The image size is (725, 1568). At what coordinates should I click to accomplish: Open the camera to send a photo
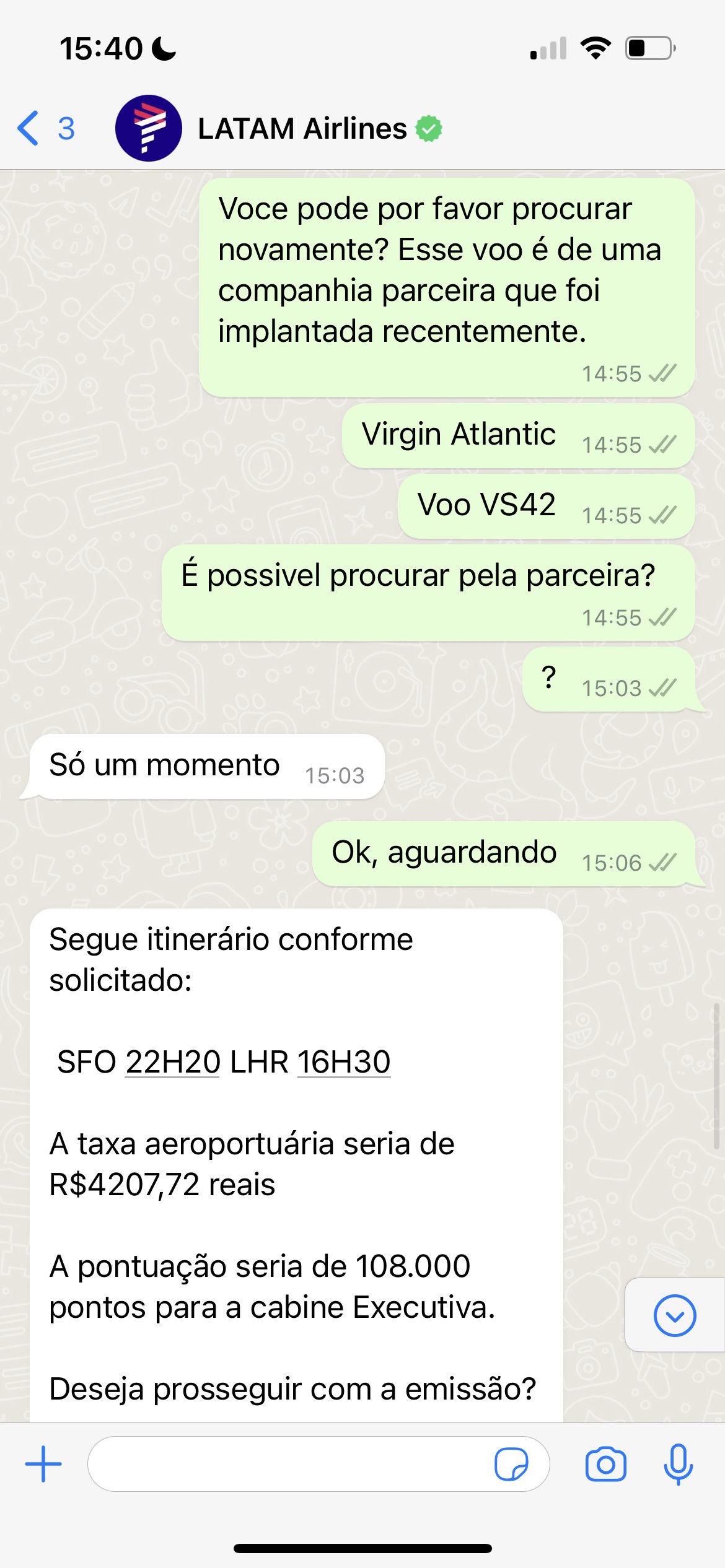(x=605, y=1464)
